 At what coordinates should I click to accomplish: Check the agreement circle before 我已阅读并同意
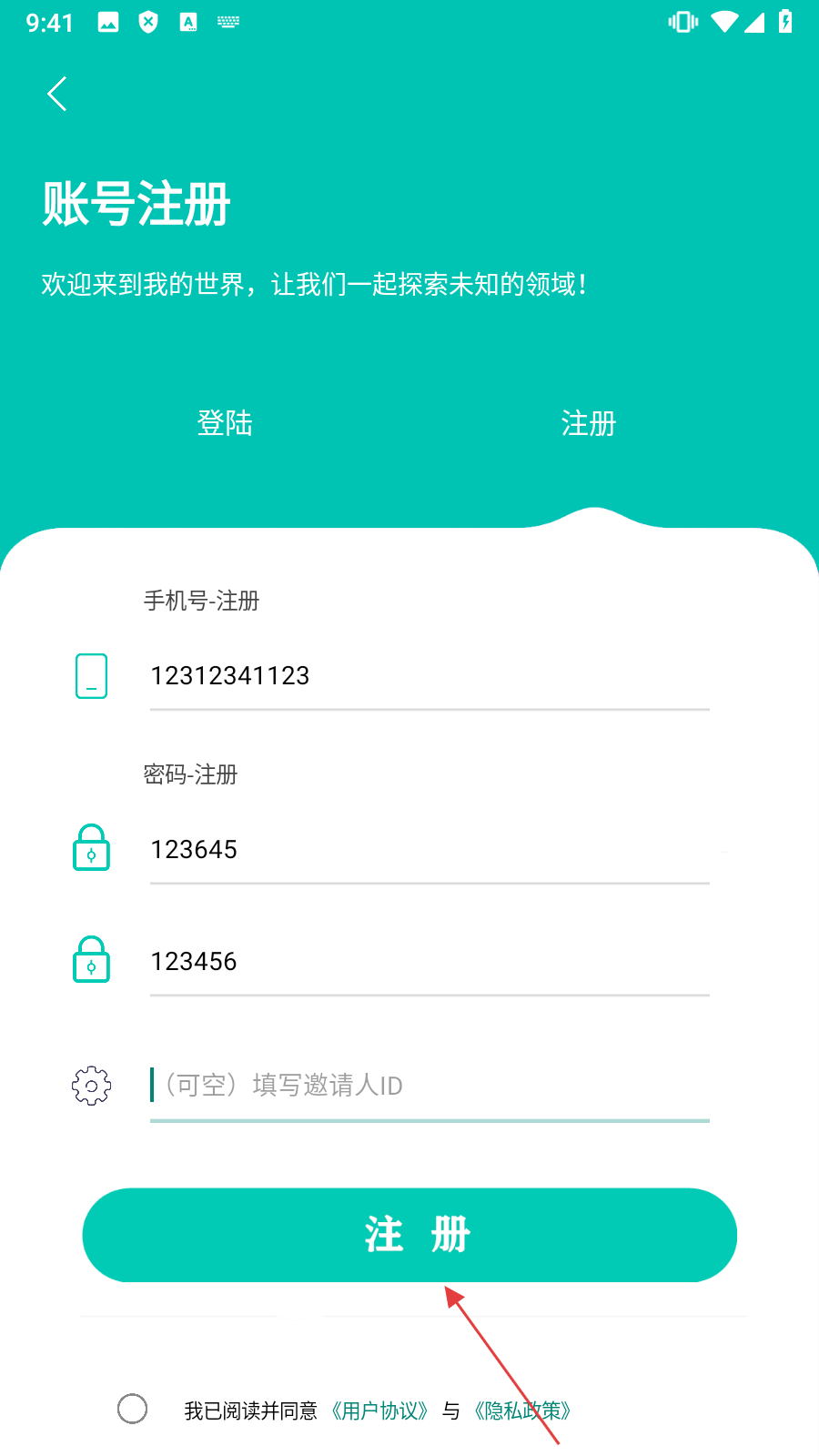click(133, 1409)
